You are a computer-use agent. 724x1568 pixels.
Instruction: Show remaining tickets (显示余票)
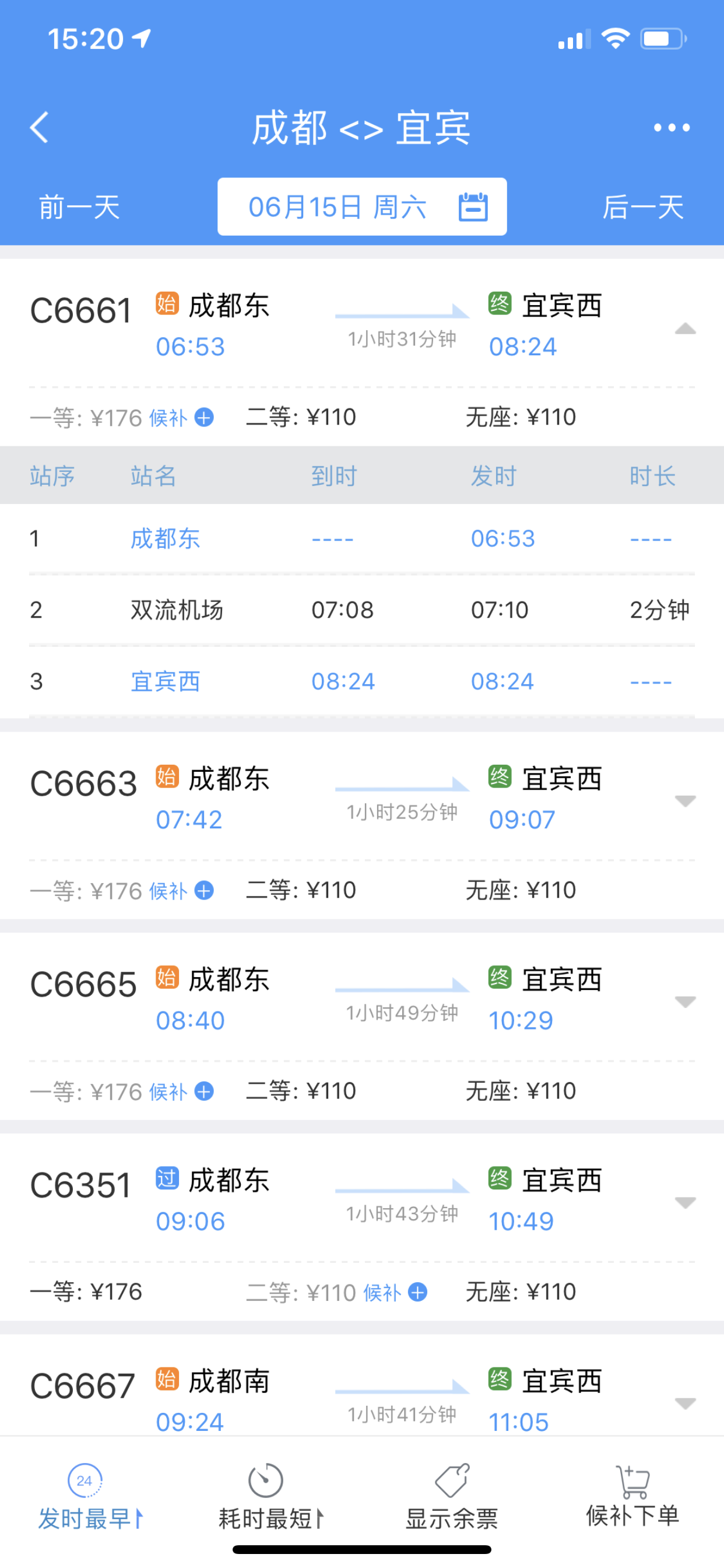[452, 1496]
